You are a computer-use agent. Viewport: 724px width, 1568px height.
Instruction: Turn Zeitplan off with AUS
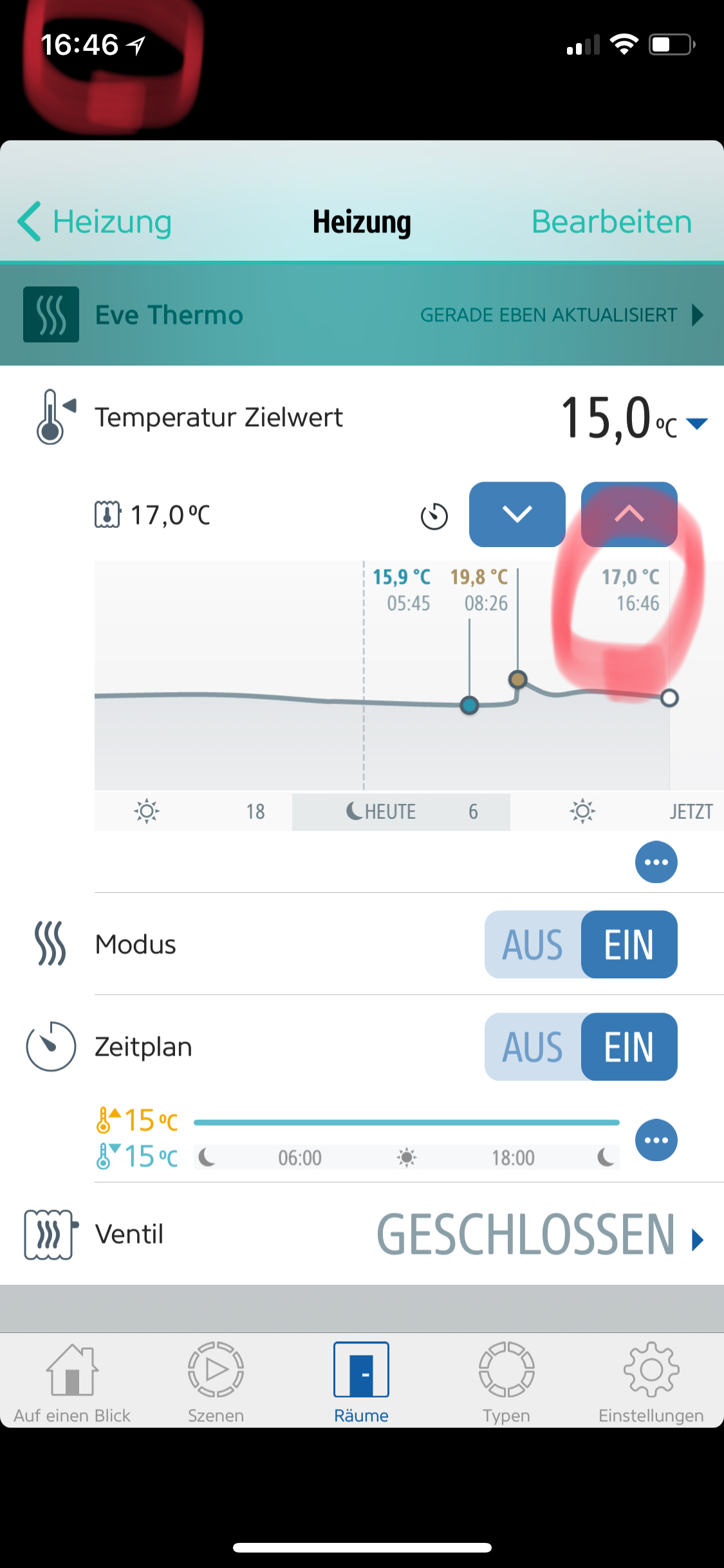coord(533,1047)
